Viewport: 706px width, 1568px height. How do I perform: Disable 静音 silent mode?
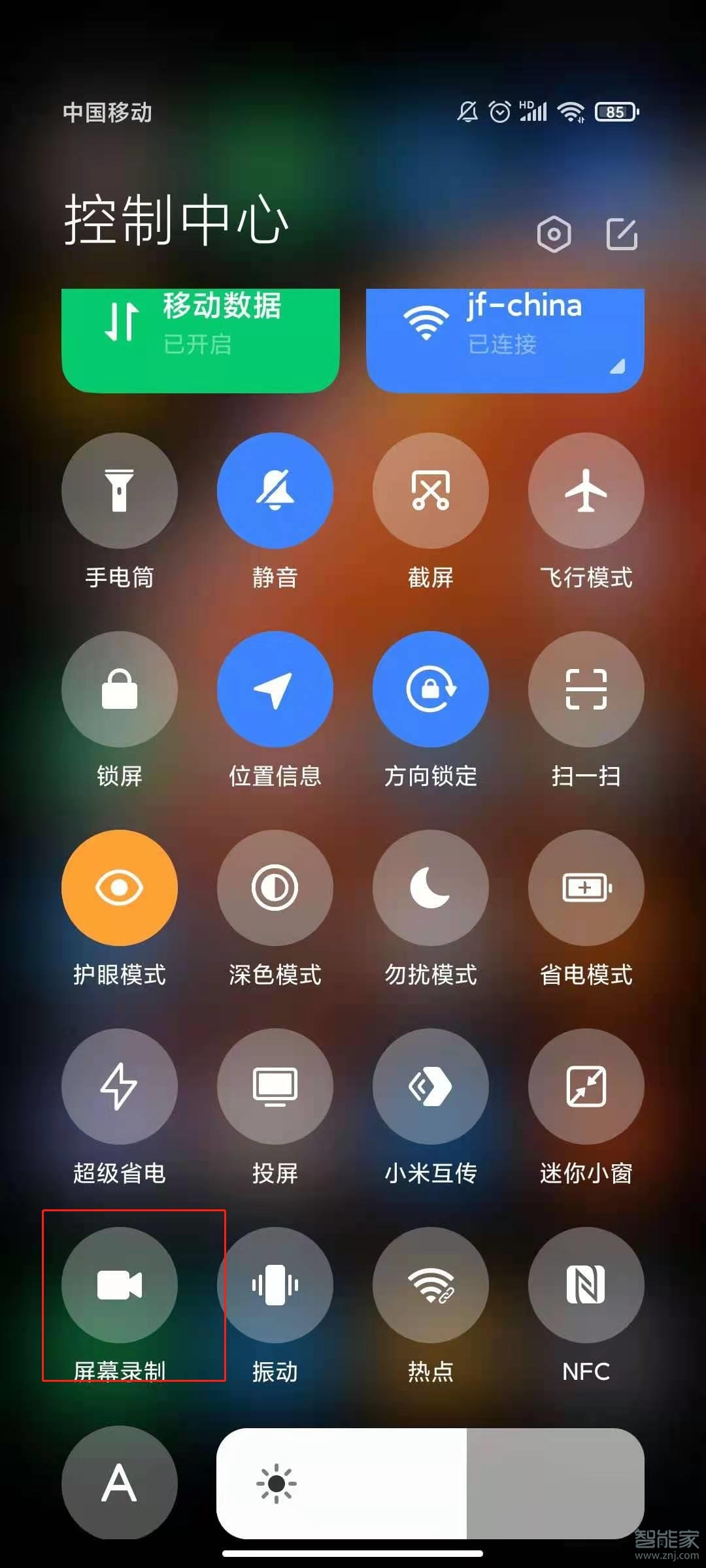point(276,491)
